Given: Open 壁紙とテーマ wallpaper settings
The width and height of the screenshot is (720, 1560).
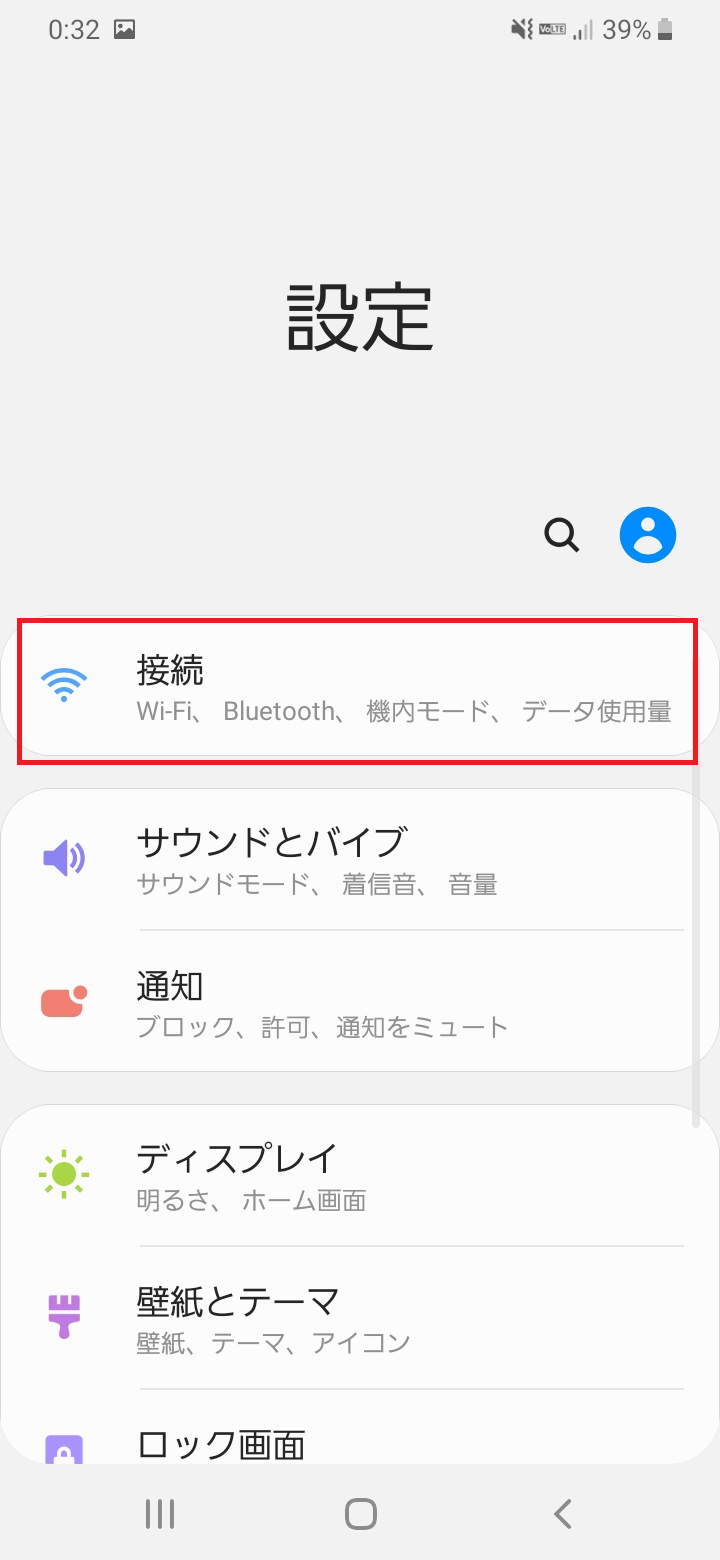Looking at the screenshot, I should (360, 1315).
